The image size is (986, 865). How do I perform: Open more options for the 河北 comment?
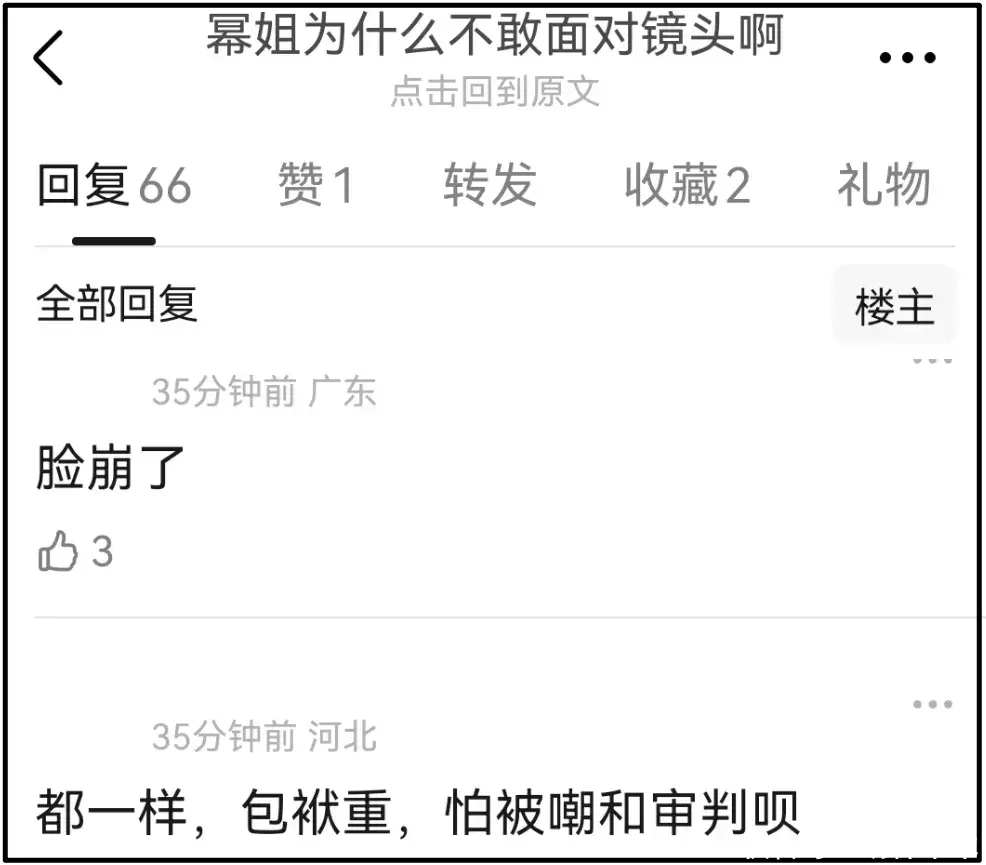[932, 705]
